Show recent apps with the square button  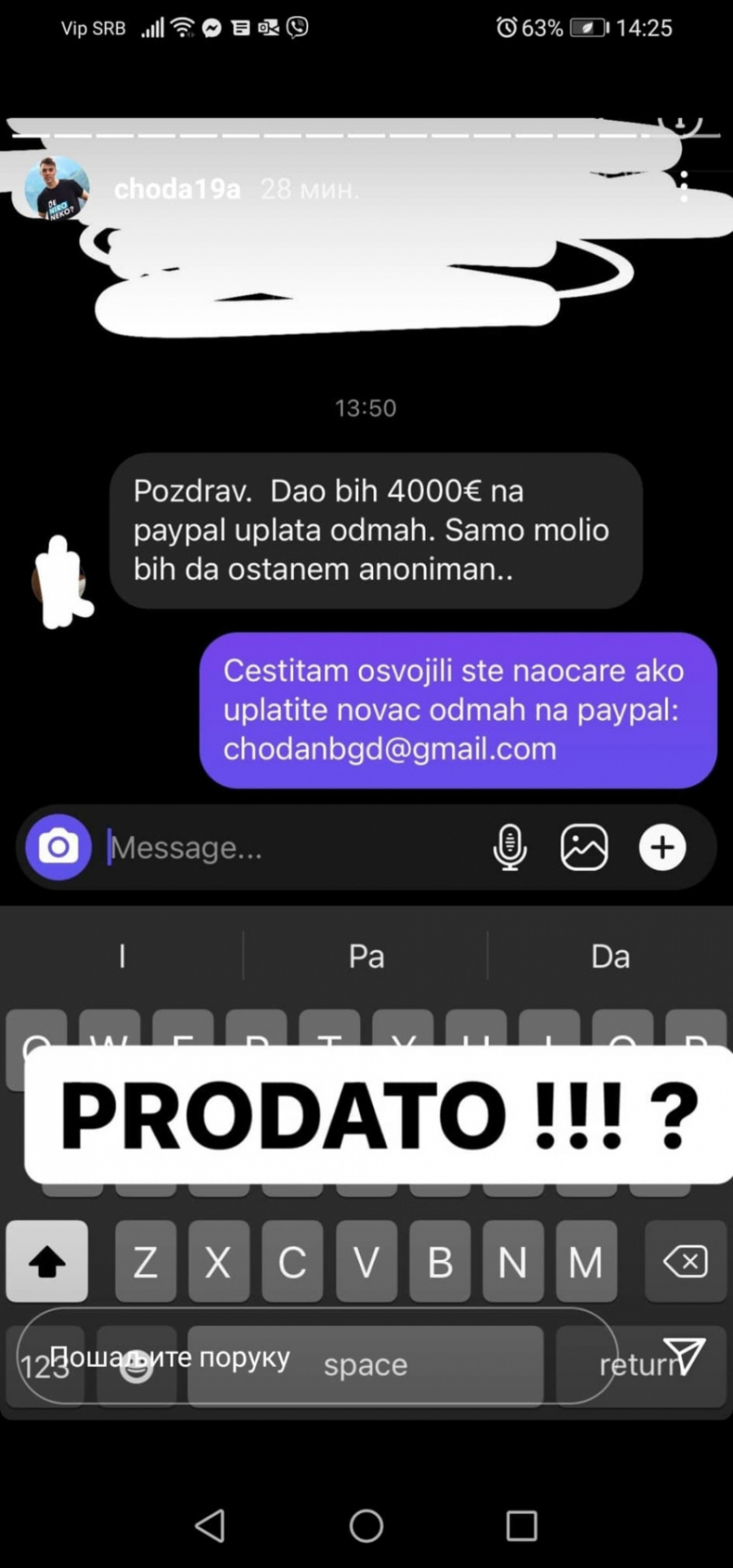pyautogui.click(x=521, y=1526)
